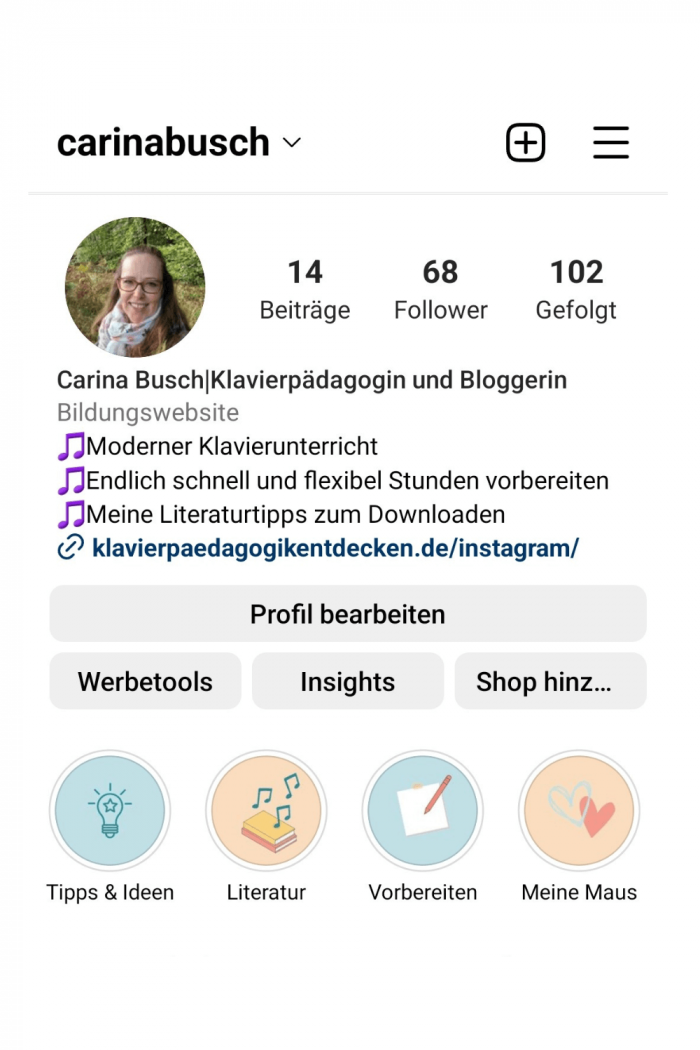Create a new post with the plus icon
This screenshot has width=700, height=1050.
pyautogui.click(x=525, y=143)
